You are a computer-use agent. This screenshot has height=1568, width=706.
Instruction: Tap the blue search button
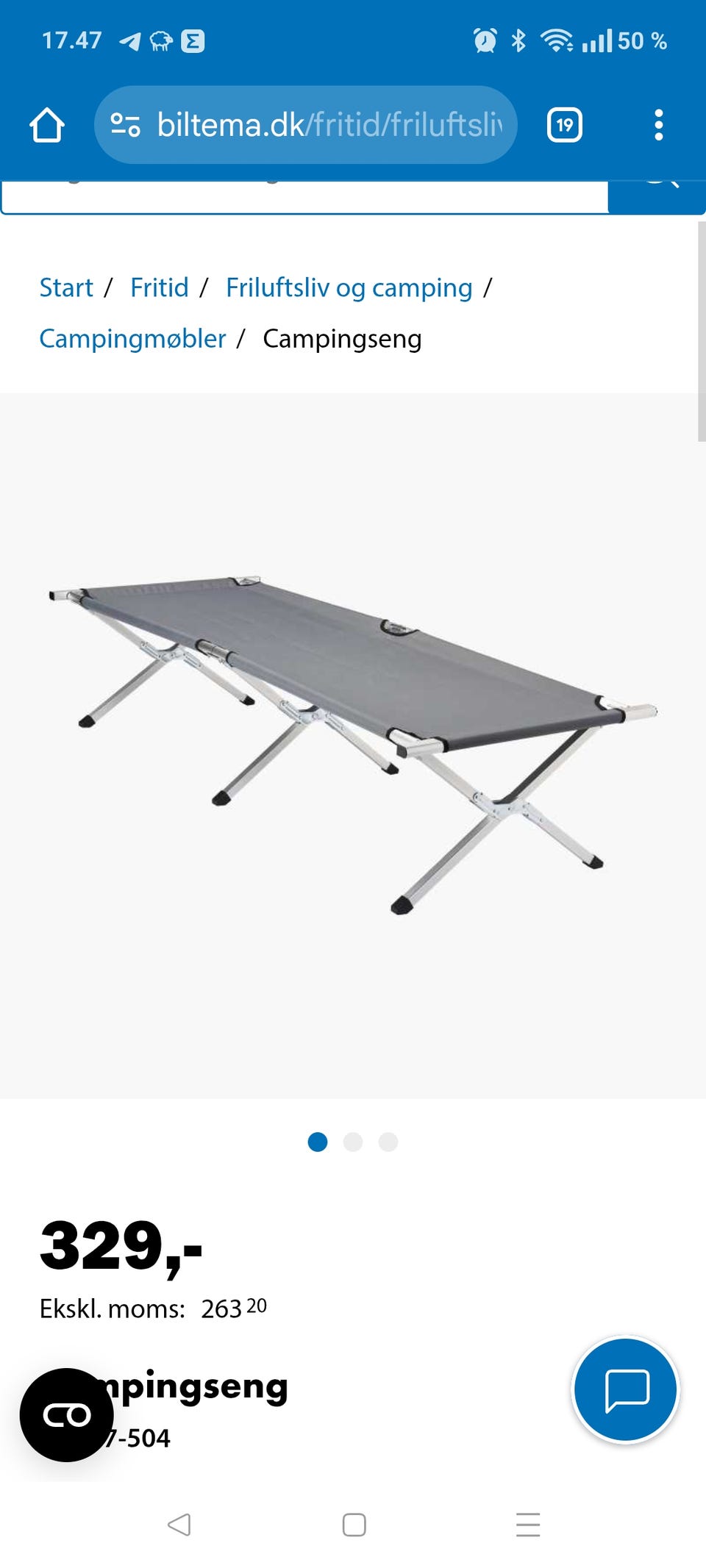pyautogui.click(x=657, y=197)
